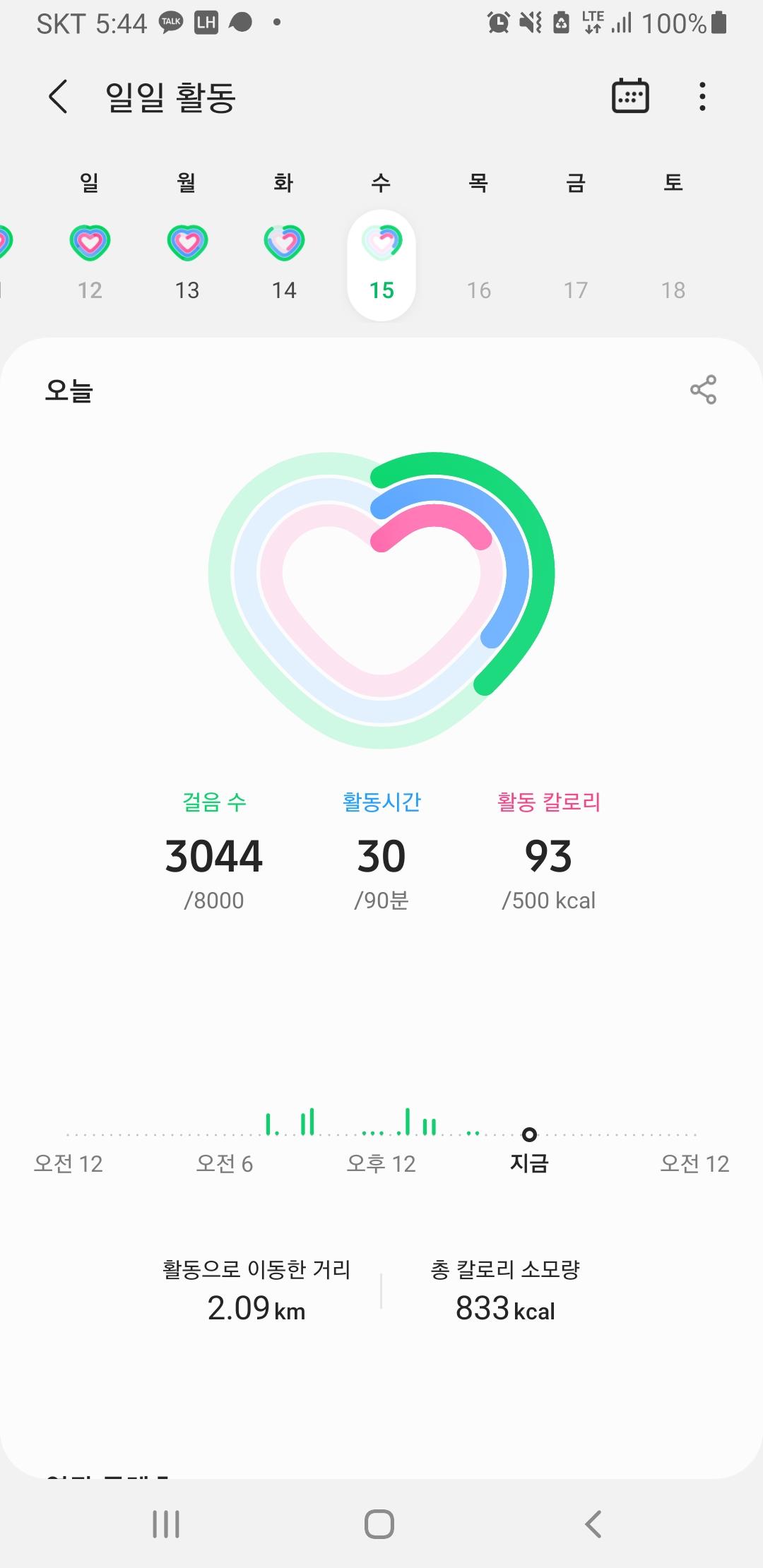Open the calendar date picker

pos(629,96)
